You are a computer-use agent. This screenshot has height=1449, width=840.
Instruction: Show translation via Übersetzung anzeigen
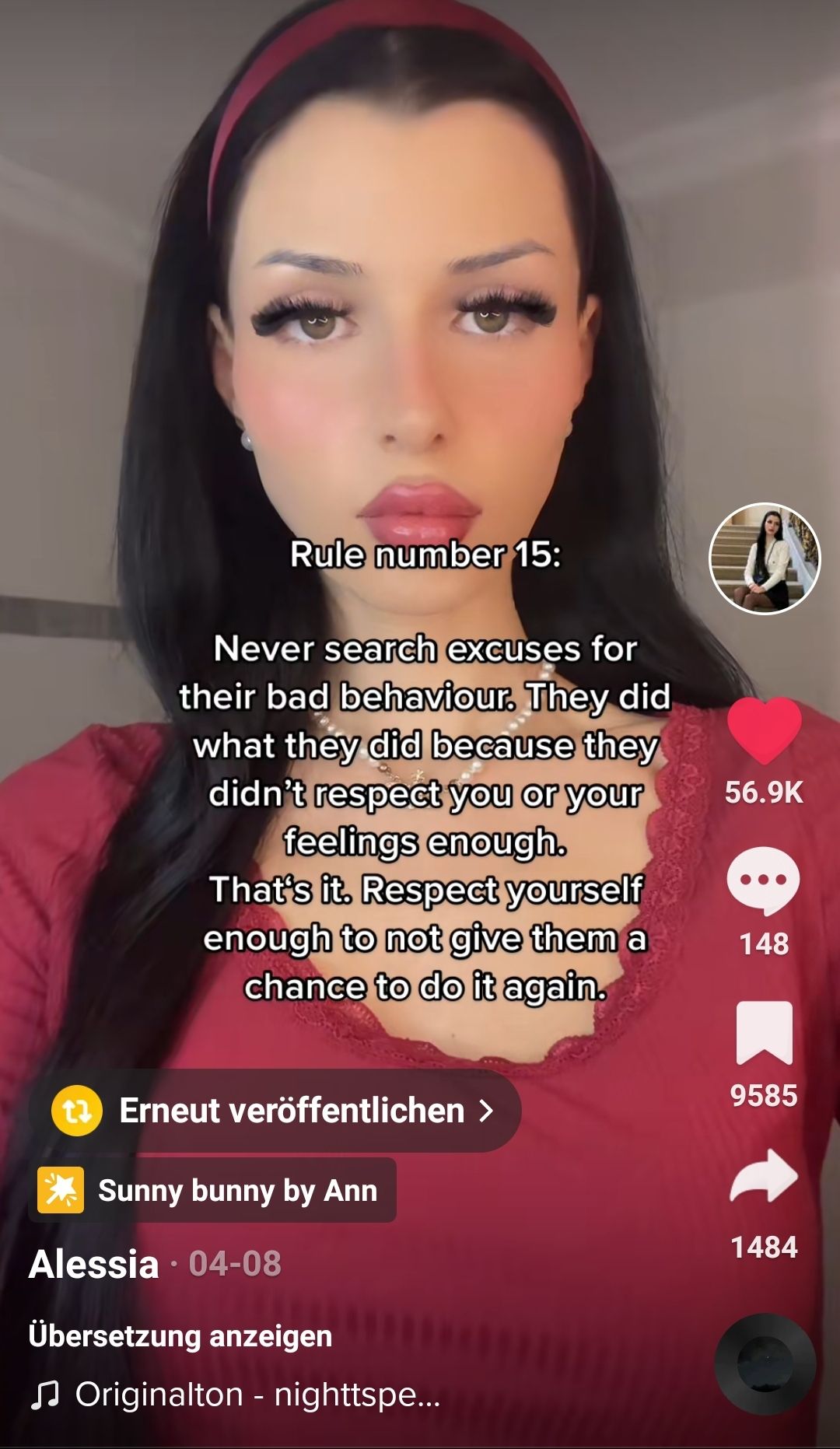(x=180, y=1336)
